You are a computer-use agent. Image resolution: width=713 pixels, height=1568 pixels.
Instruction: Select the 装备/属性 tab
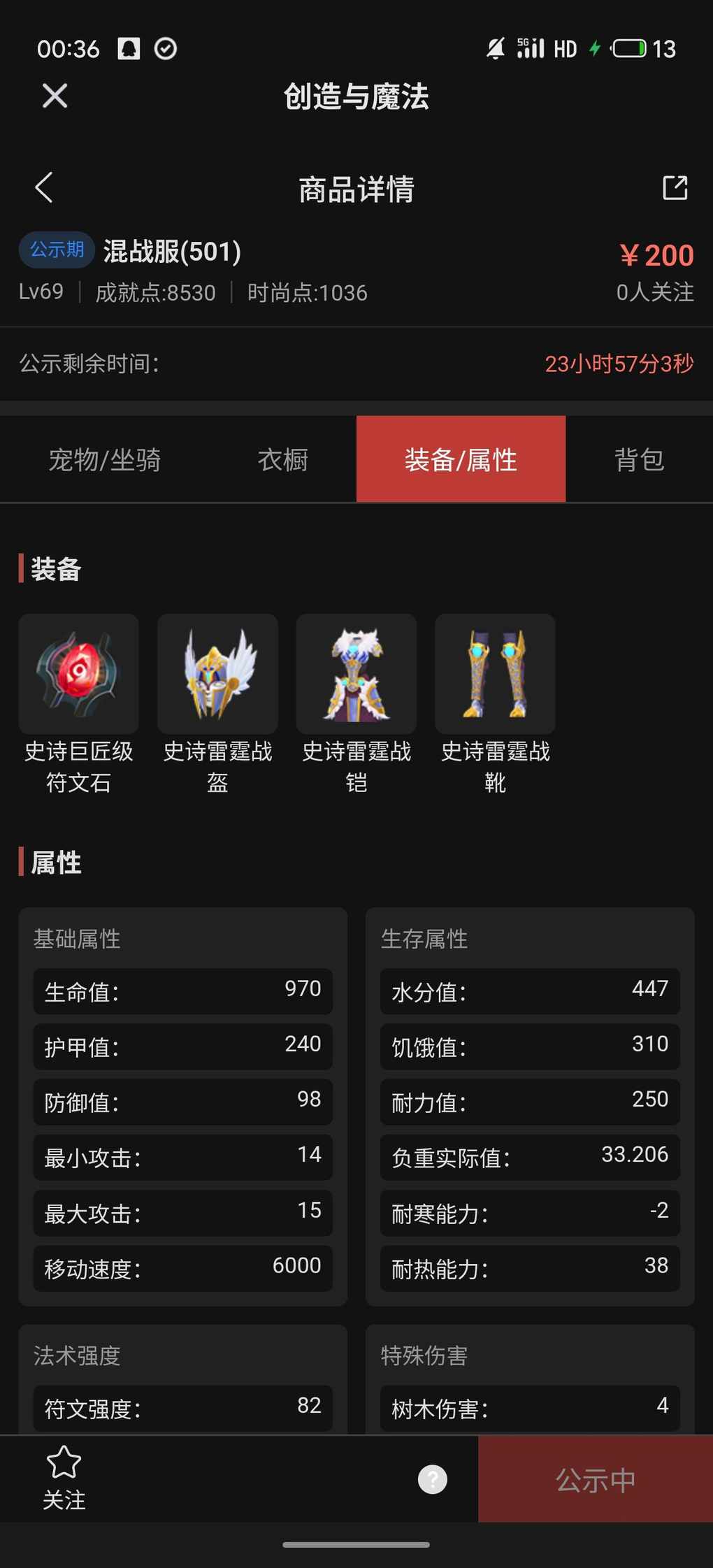pyautogui.click(x=461, y=460)
